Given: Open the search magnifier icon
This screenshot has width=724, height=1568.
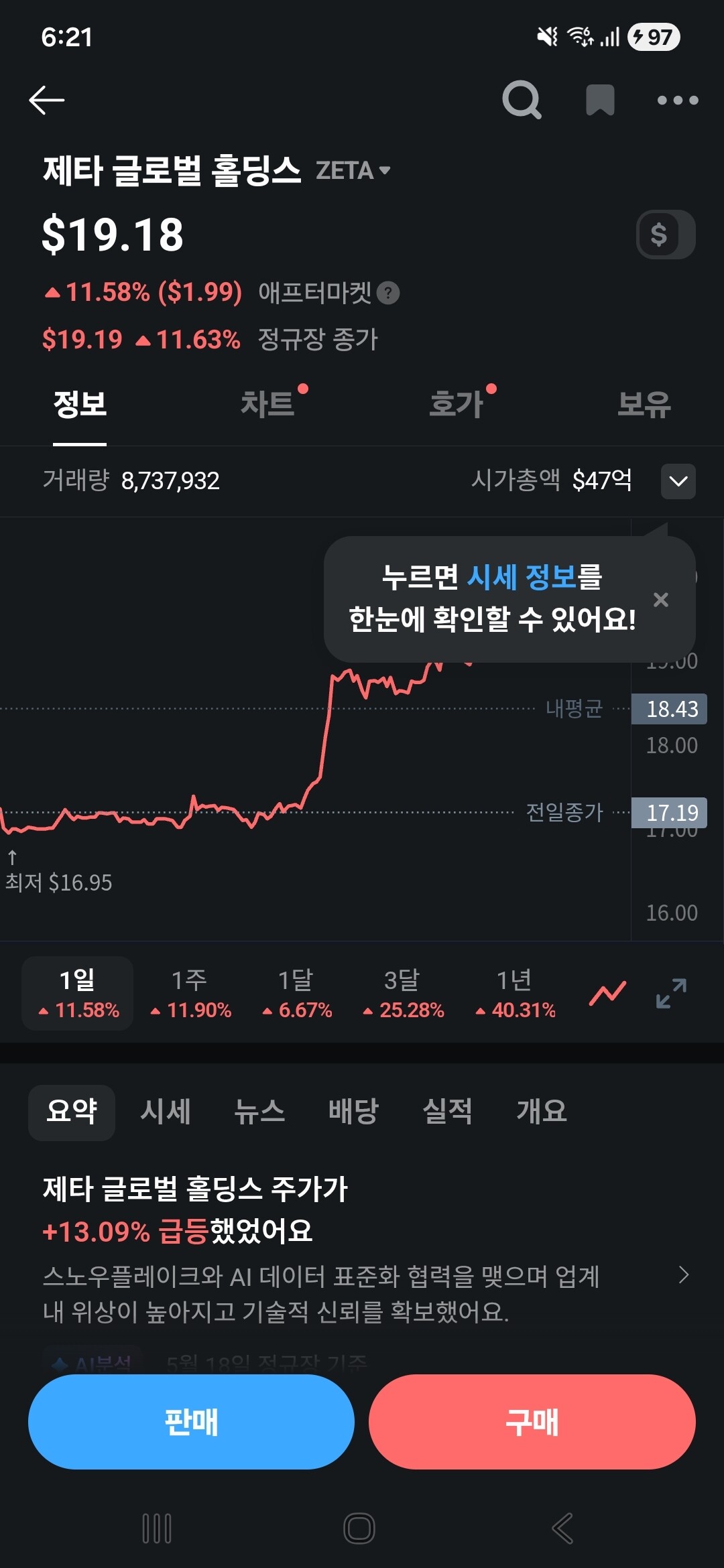Looking at the screenshot, I should [522, 101].
